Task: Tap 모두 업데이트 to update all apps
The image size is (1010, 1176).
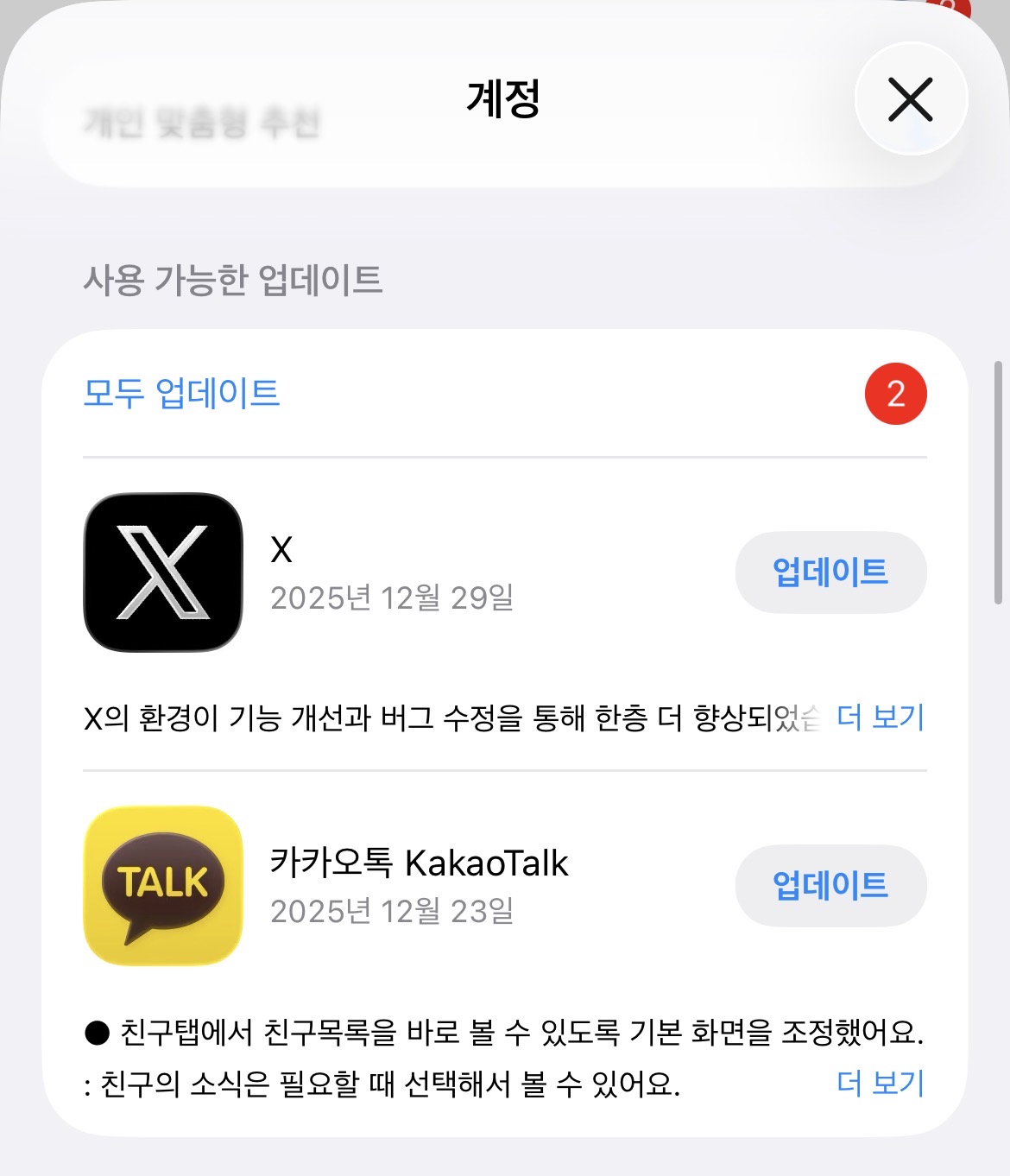Action: 181,394
